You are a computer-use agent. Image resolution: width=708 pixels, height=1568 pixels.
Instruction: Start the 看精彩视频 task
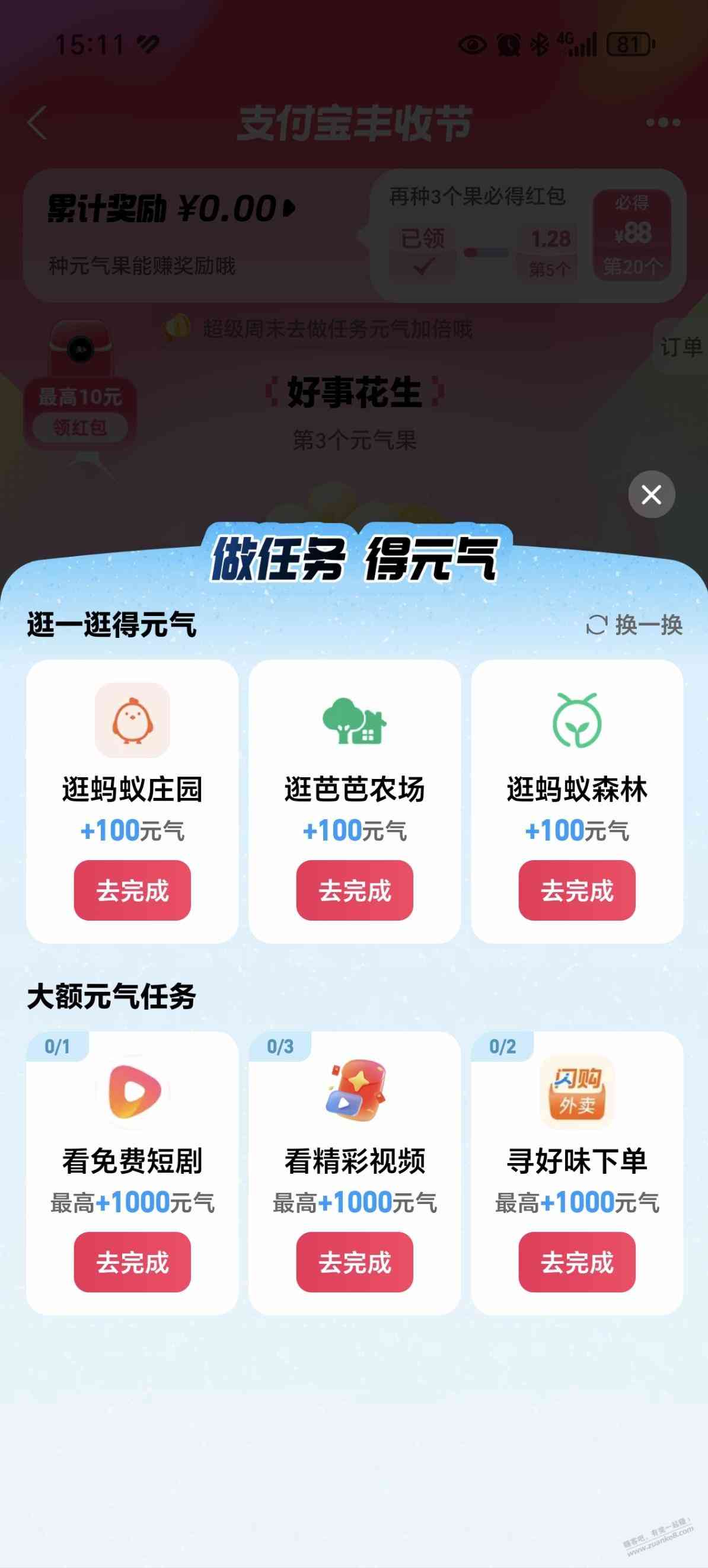[x=355, y=1262]
